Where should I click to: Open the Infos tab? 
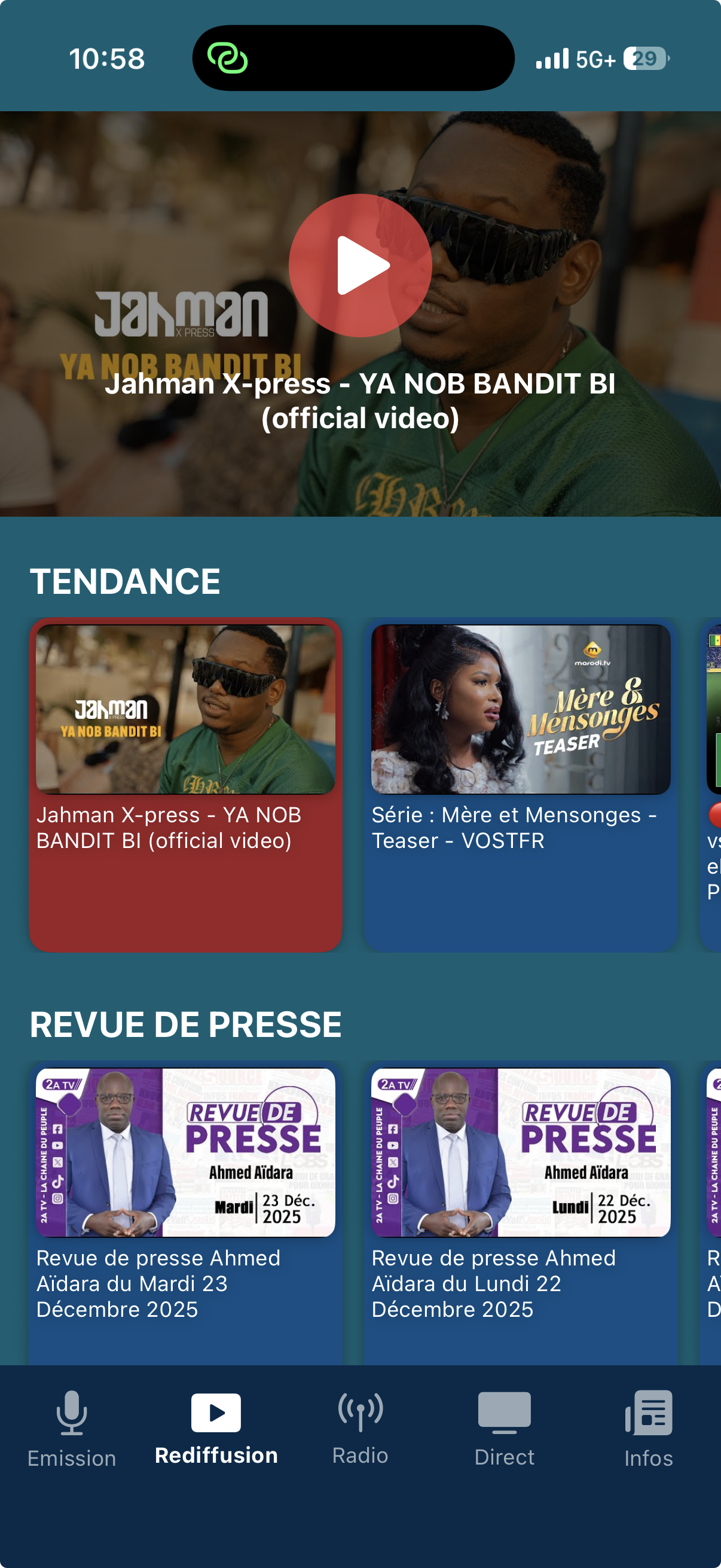pos(649,1428)
